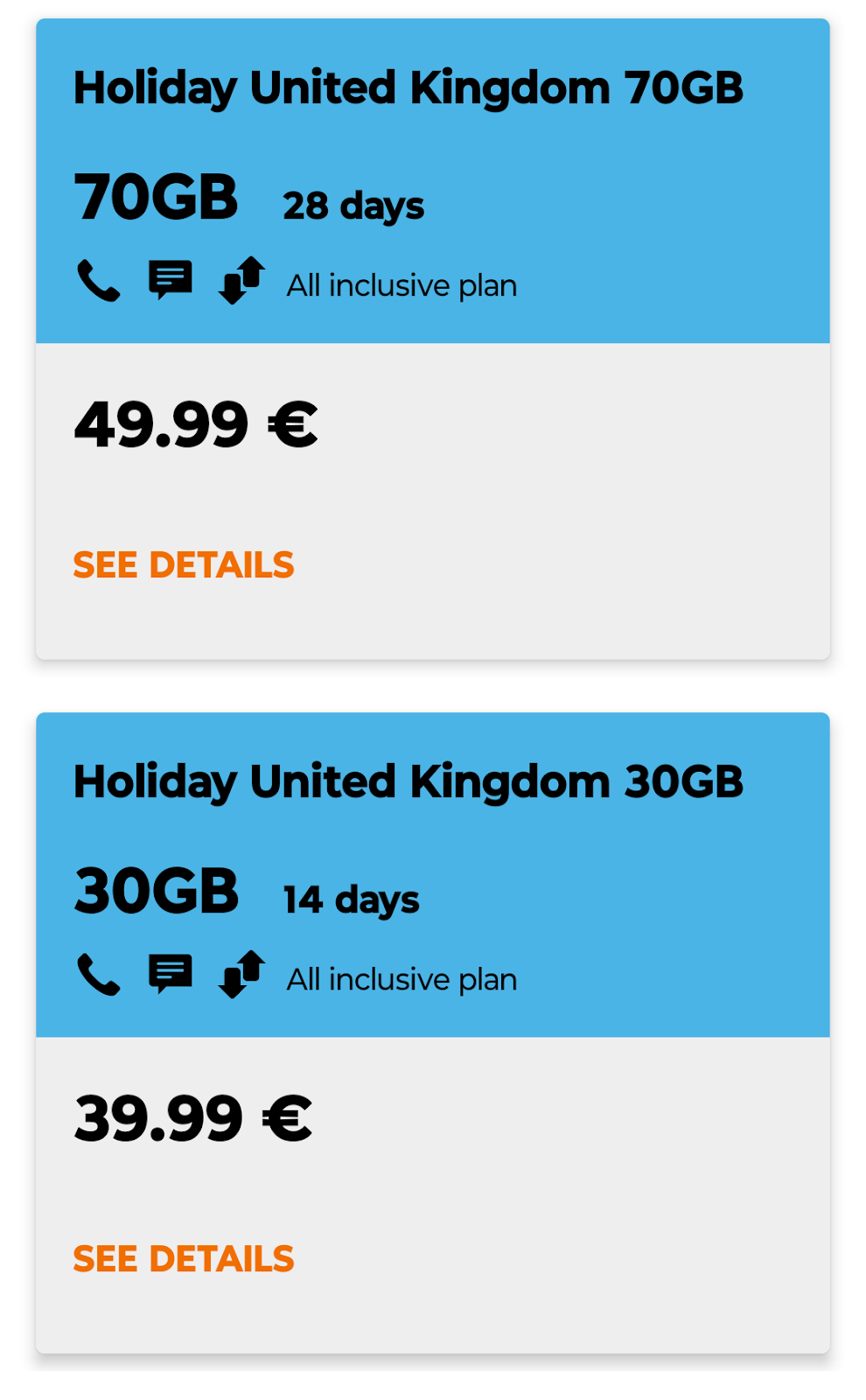This screenshot has width=866, height=1400.
Task: Open details for the 30GB plan
Action: (x=184, y=1259)
